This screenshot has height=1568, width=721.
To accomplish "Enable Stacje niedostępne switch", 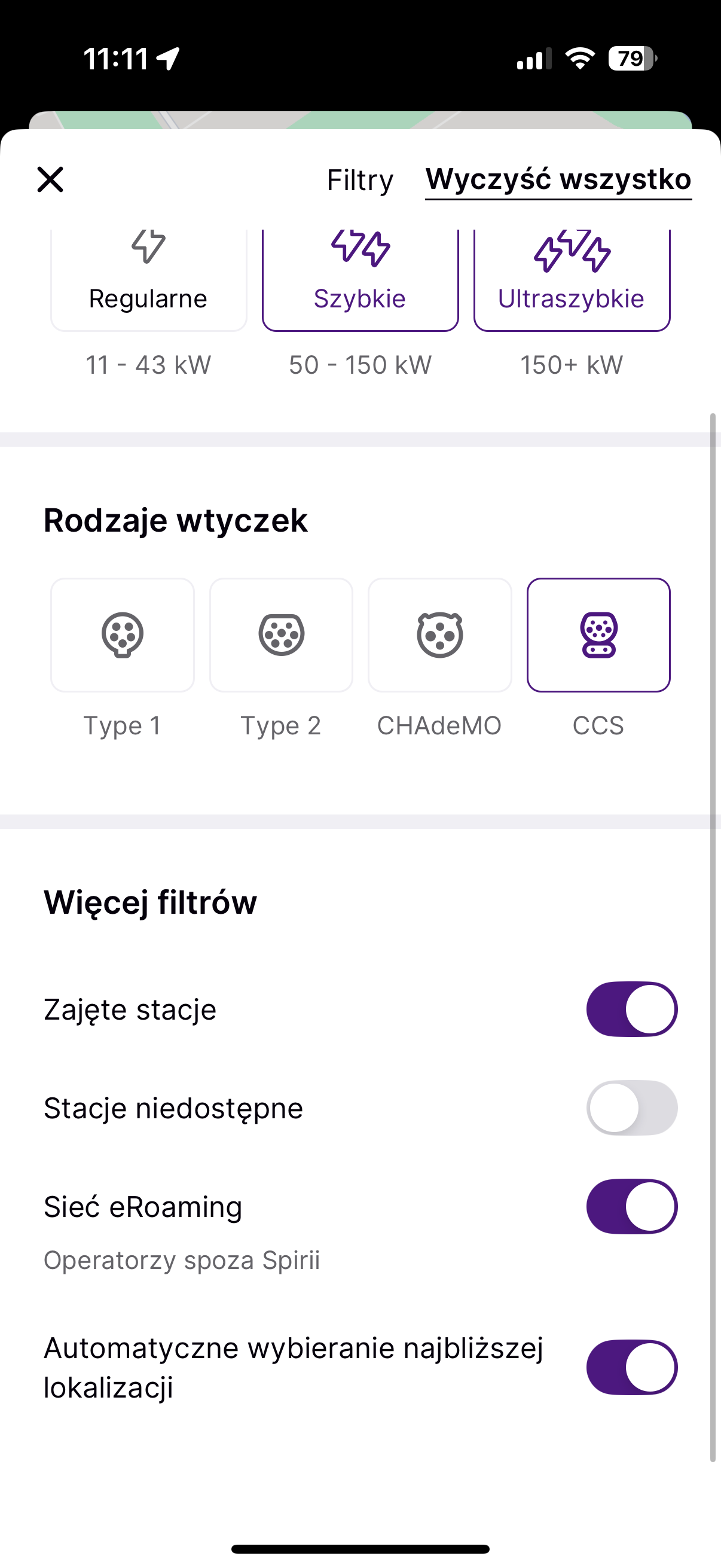I will click(631, 1108).
